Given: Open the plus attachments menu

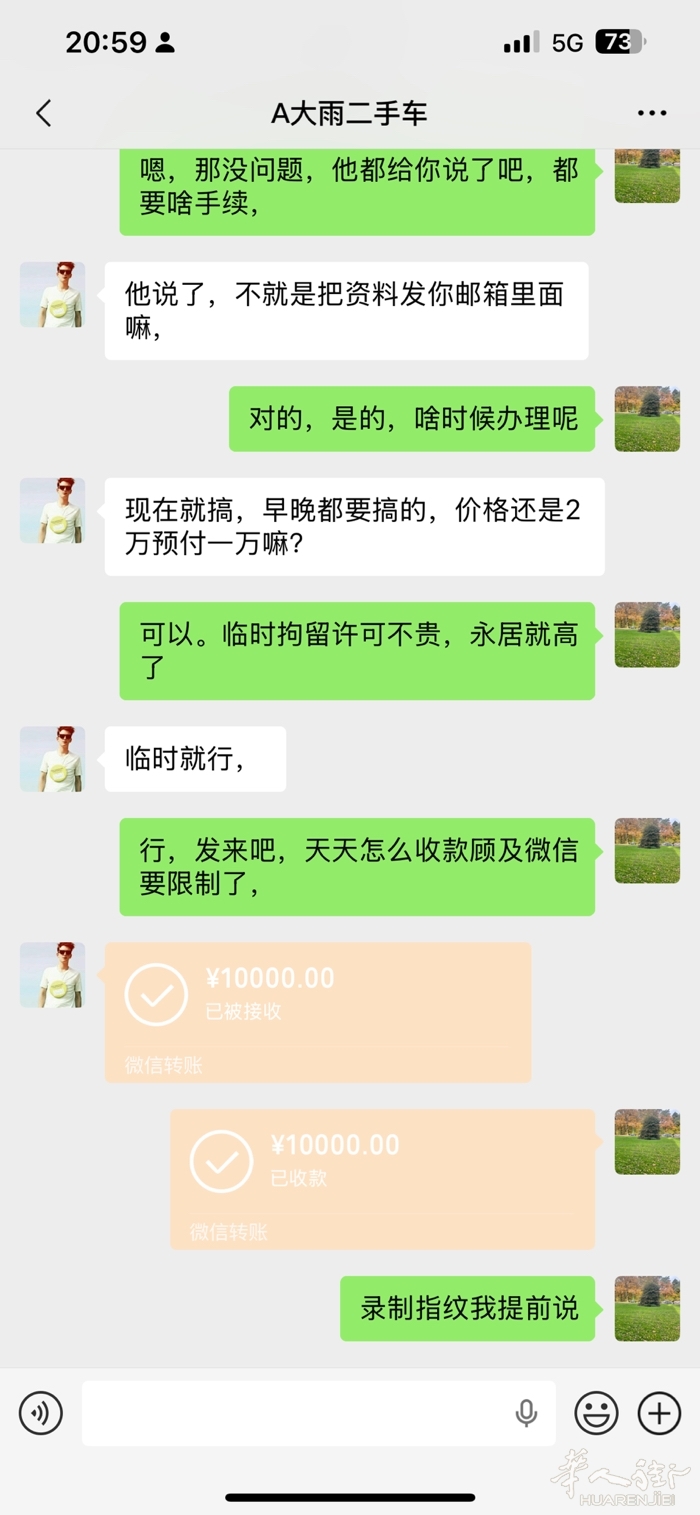Looking at the screenshot, I should (x=659, y=1413).
